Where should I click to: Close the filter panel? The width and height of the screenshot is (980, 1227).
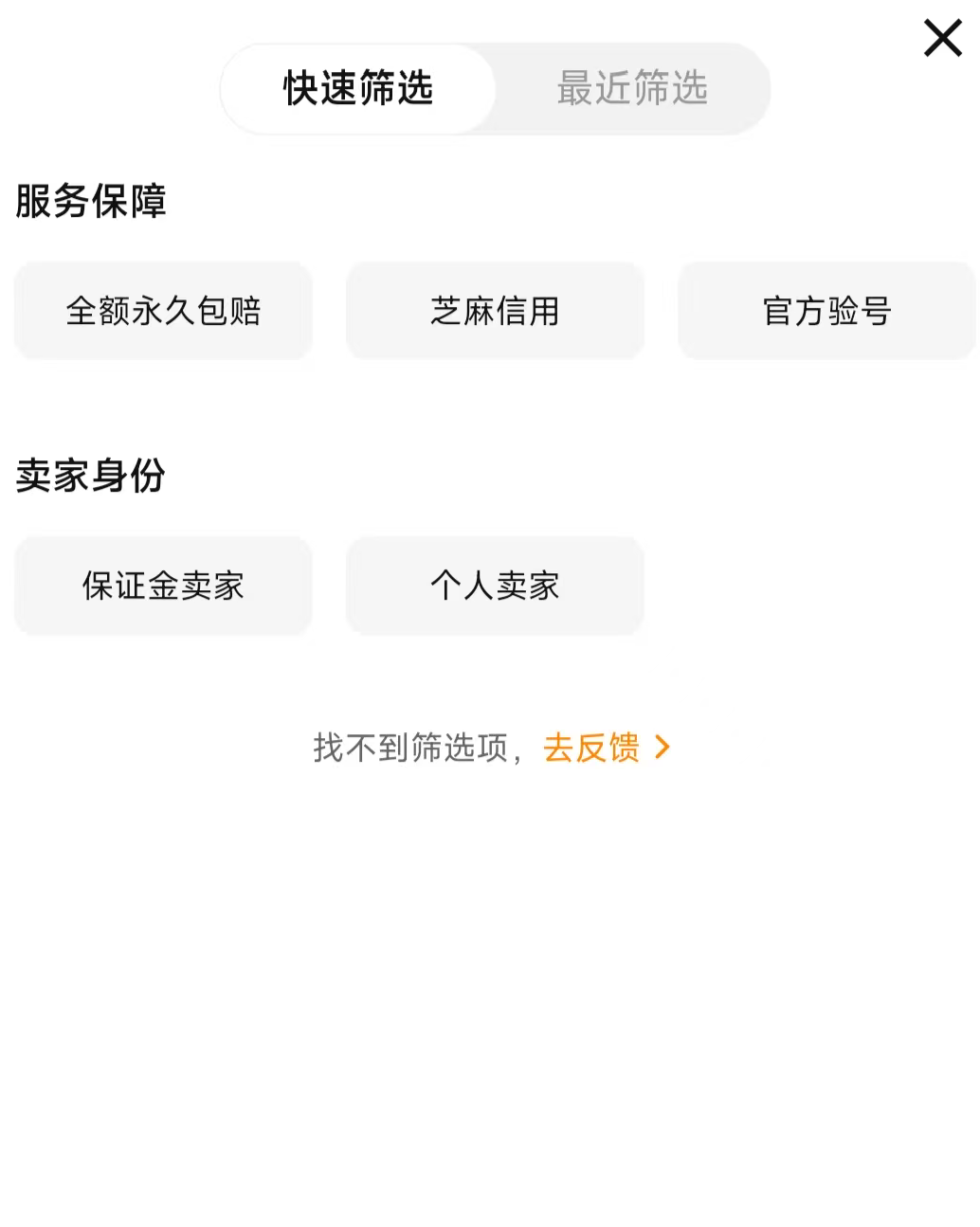tap(942, 39)
